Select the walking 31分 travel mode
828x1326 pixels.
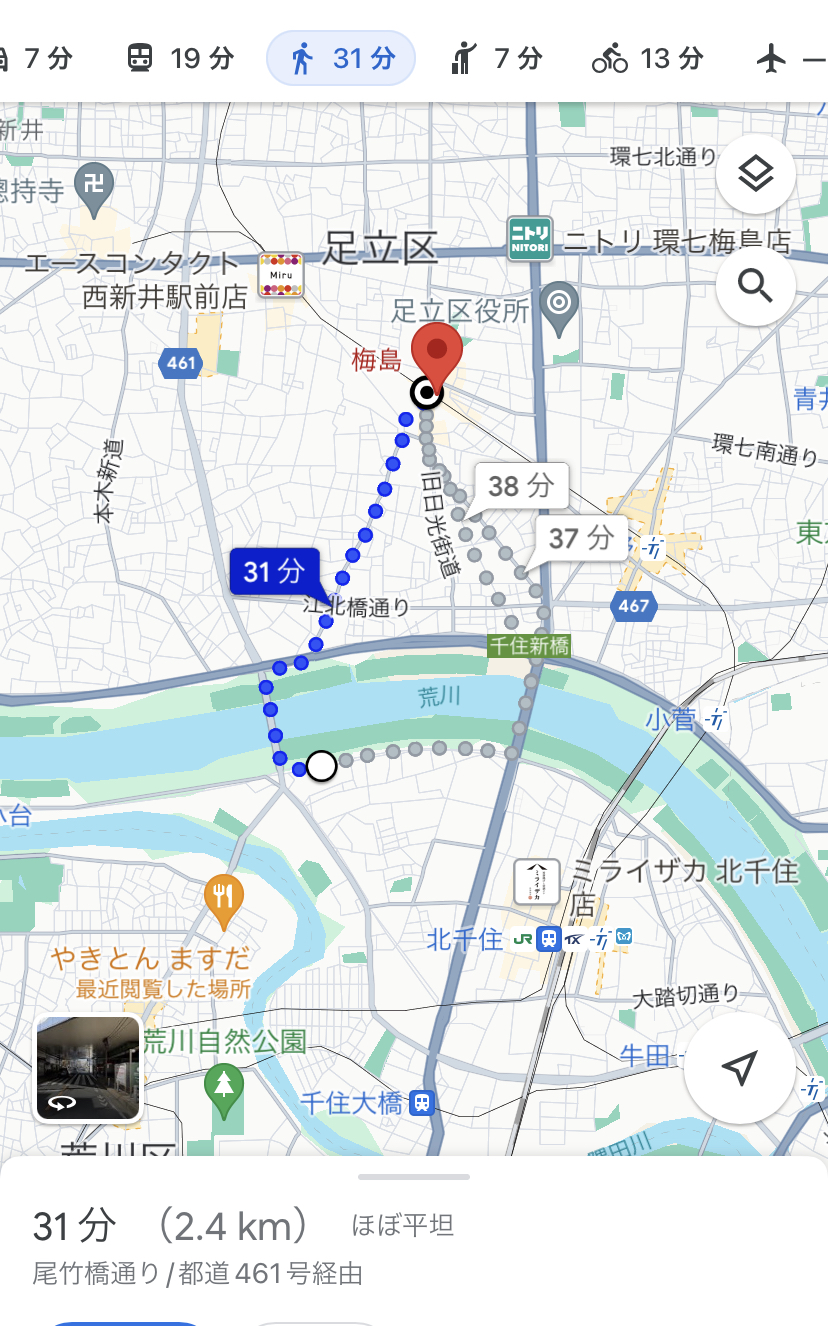click(x=341, y=59)
